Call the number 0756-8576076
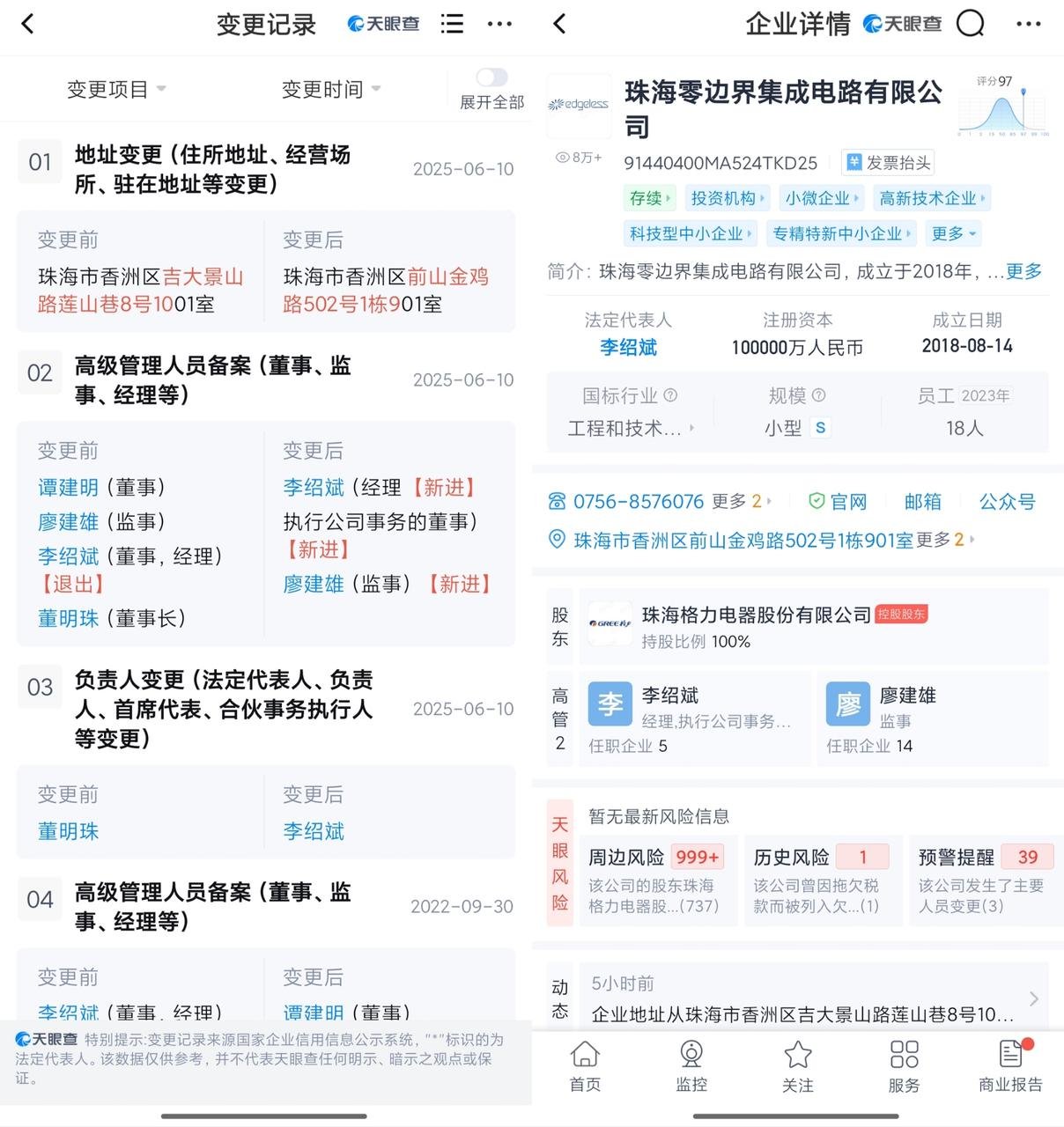Screen dimensions: 1064x1127 tap(638, 502)
